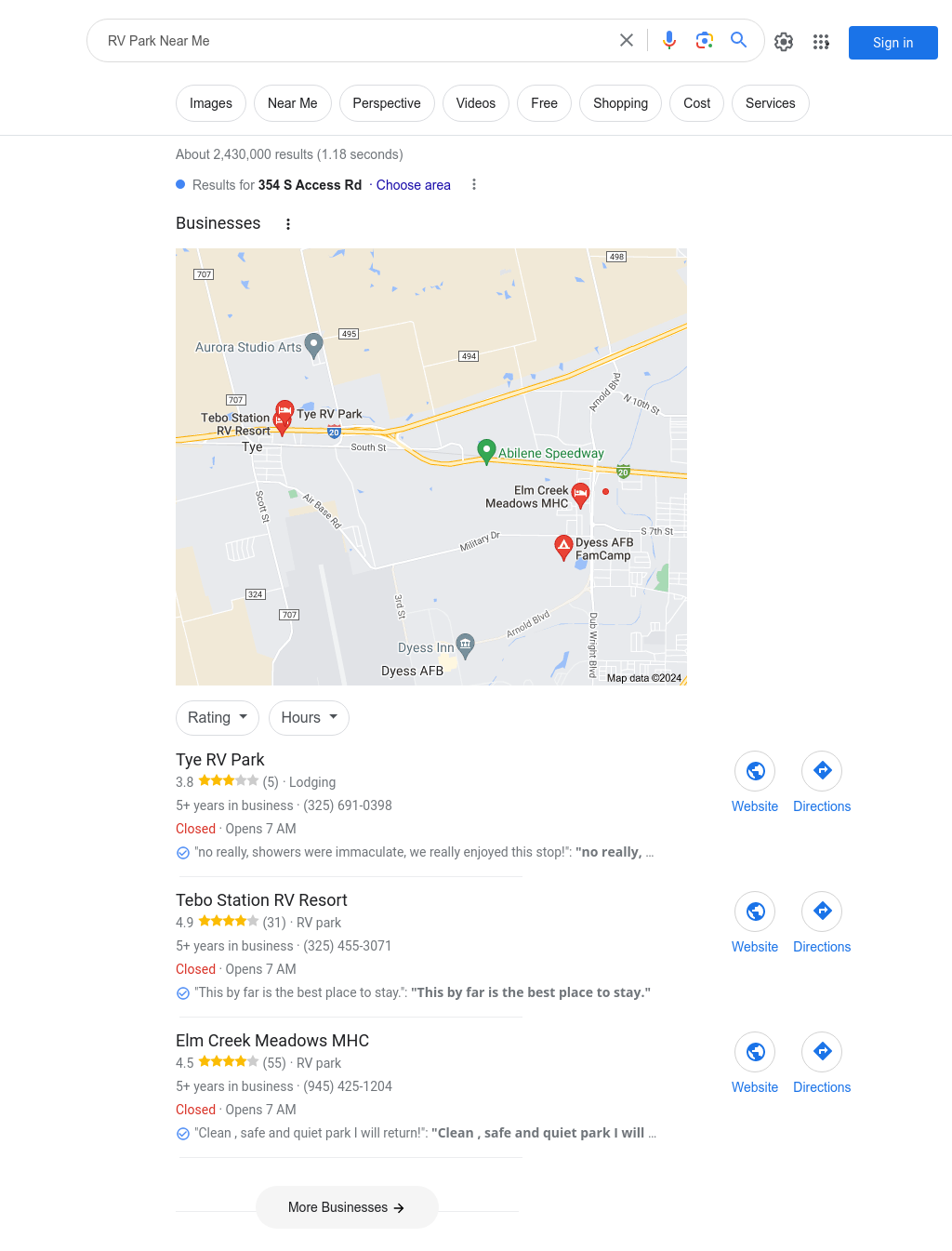This screenshot has width=952, height=1251.
Task: Open the Google apps grid
Action: pyautogui.click(x=821, y=42)
